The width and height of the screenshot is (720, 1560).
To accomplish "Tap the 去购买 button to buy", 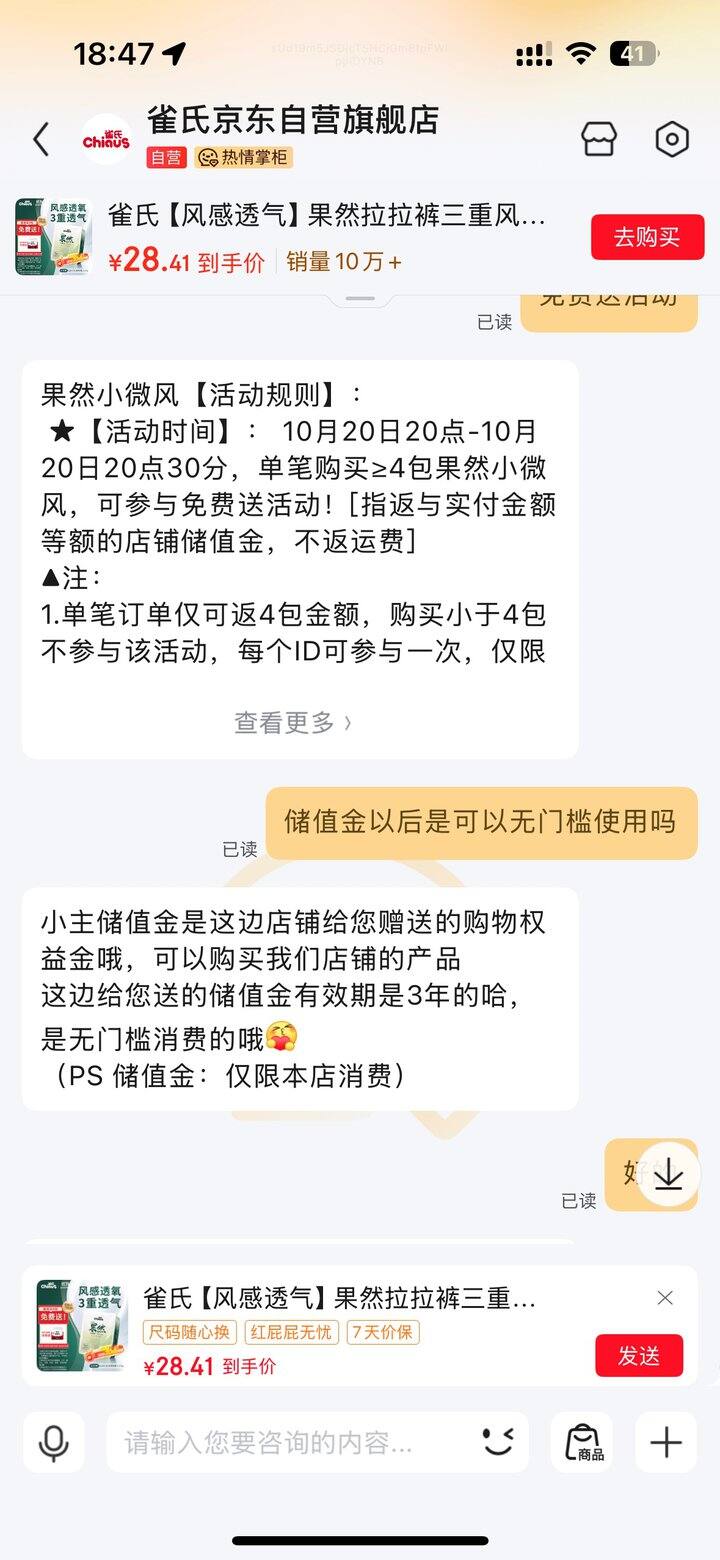I will (x=647, y=238).
